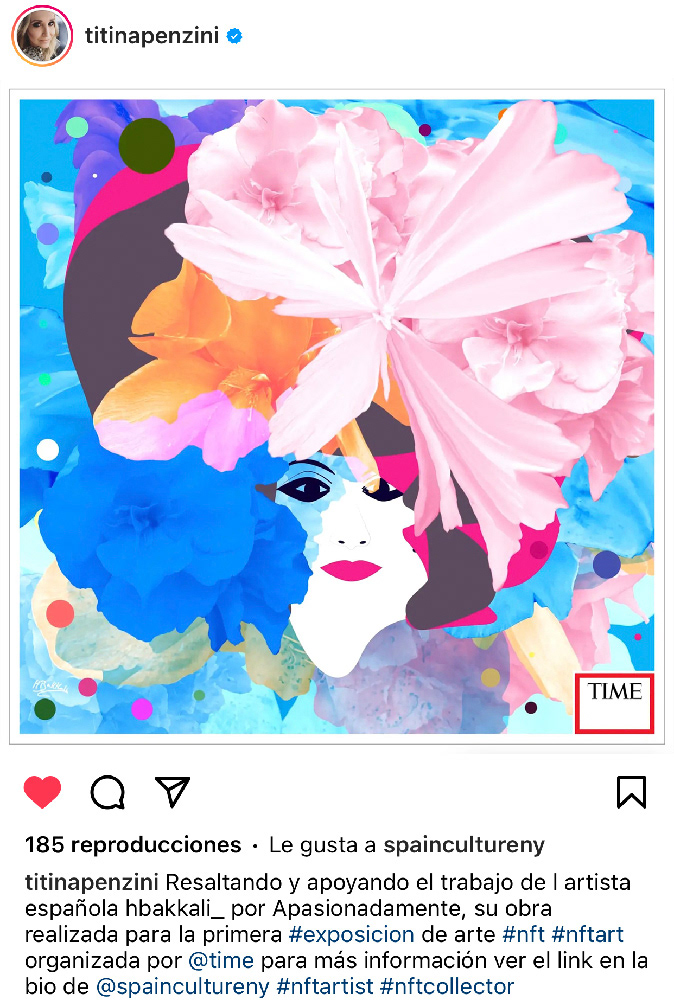
Task: Open comments with the speech bubble icon
Action: point(107,792)
